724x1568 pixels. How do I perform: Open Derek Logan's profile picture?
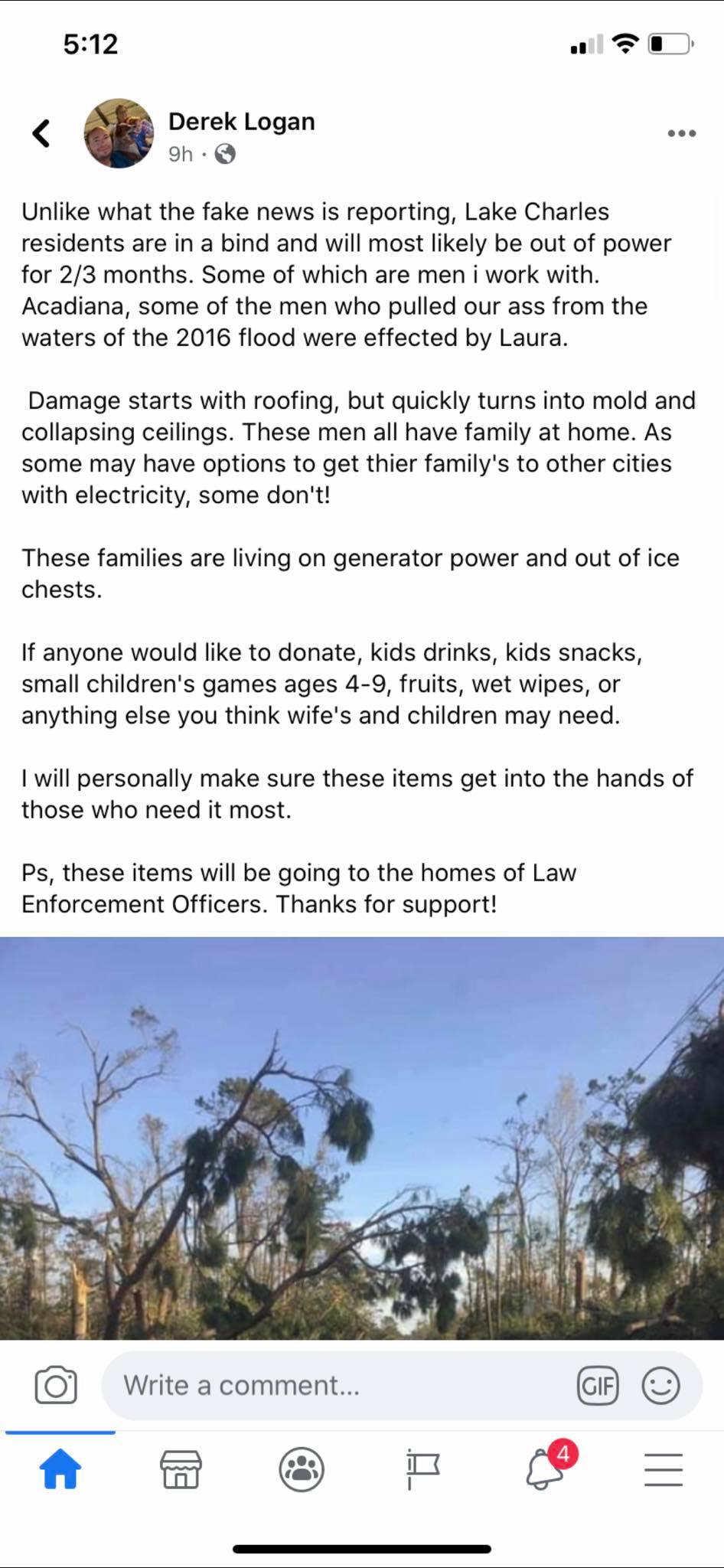pyautogui.click(x=119, y=133)
